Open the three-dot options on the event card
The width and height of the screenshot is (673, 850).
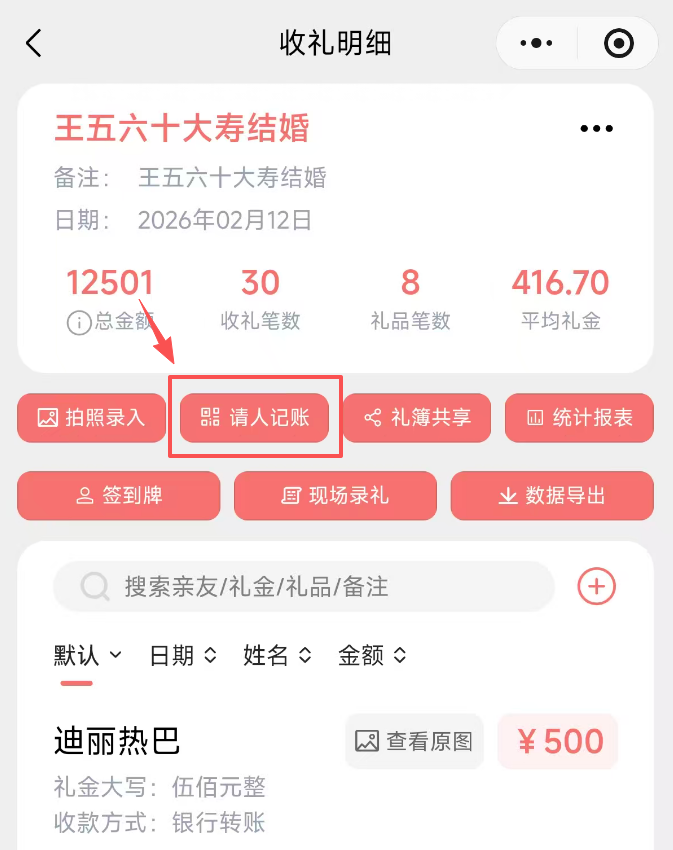click(597, 128)
